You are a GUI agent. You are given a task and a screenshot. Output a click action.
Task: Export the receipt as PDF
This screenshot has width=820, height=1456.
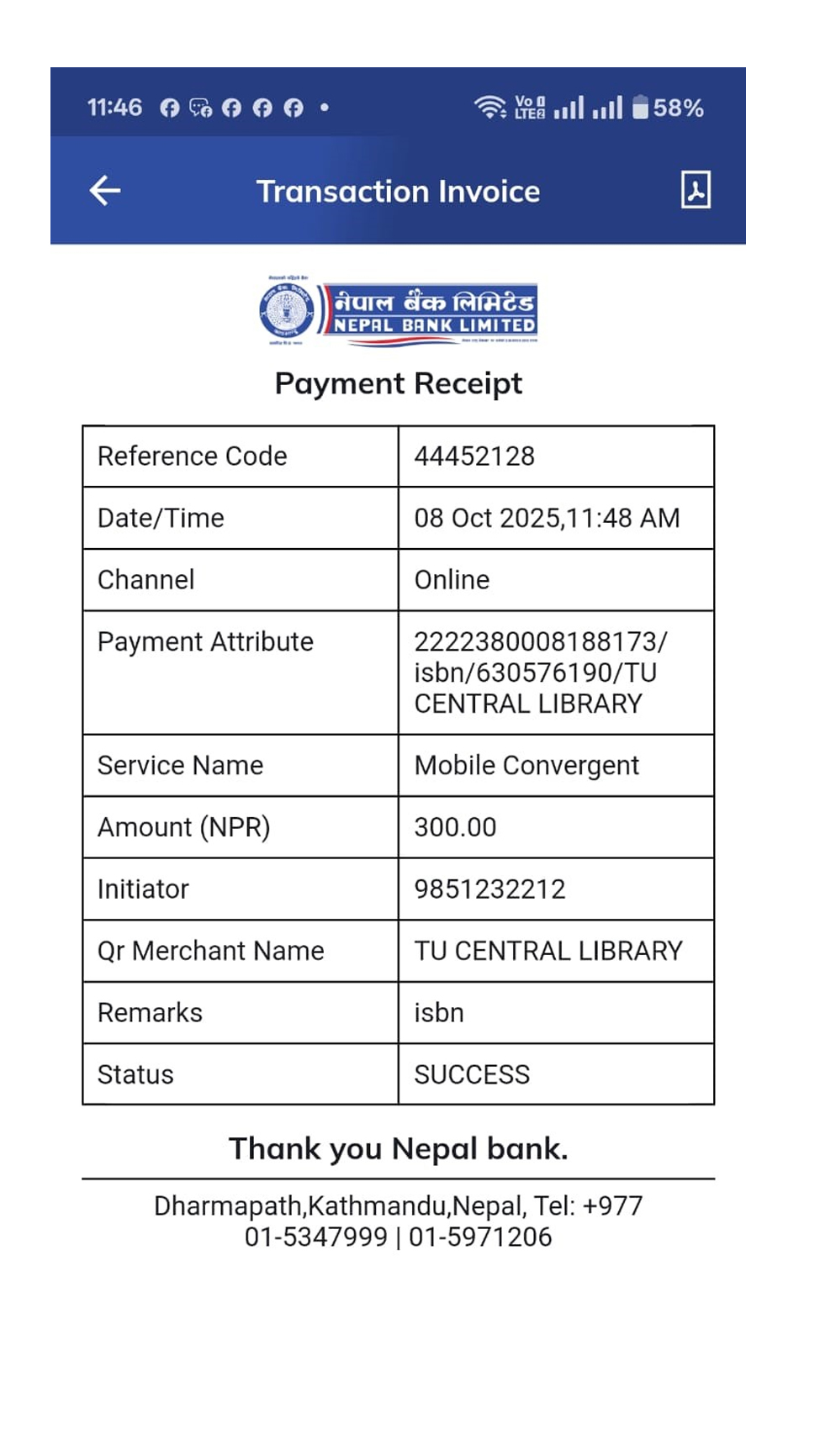695,190
